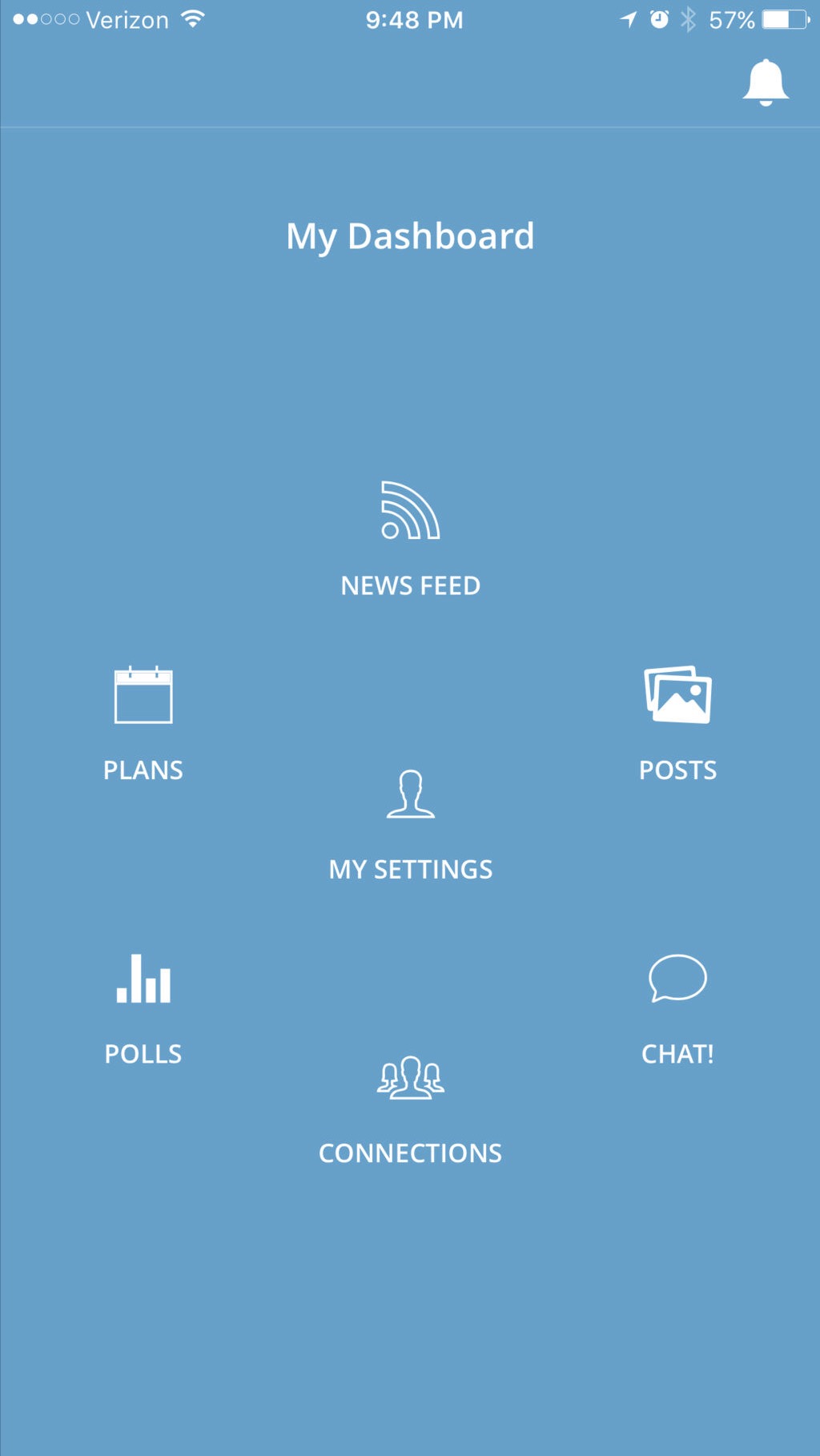This screenshot has width=820, height=1456.
Task: Open the News Feed
Action: pos(410,538)
